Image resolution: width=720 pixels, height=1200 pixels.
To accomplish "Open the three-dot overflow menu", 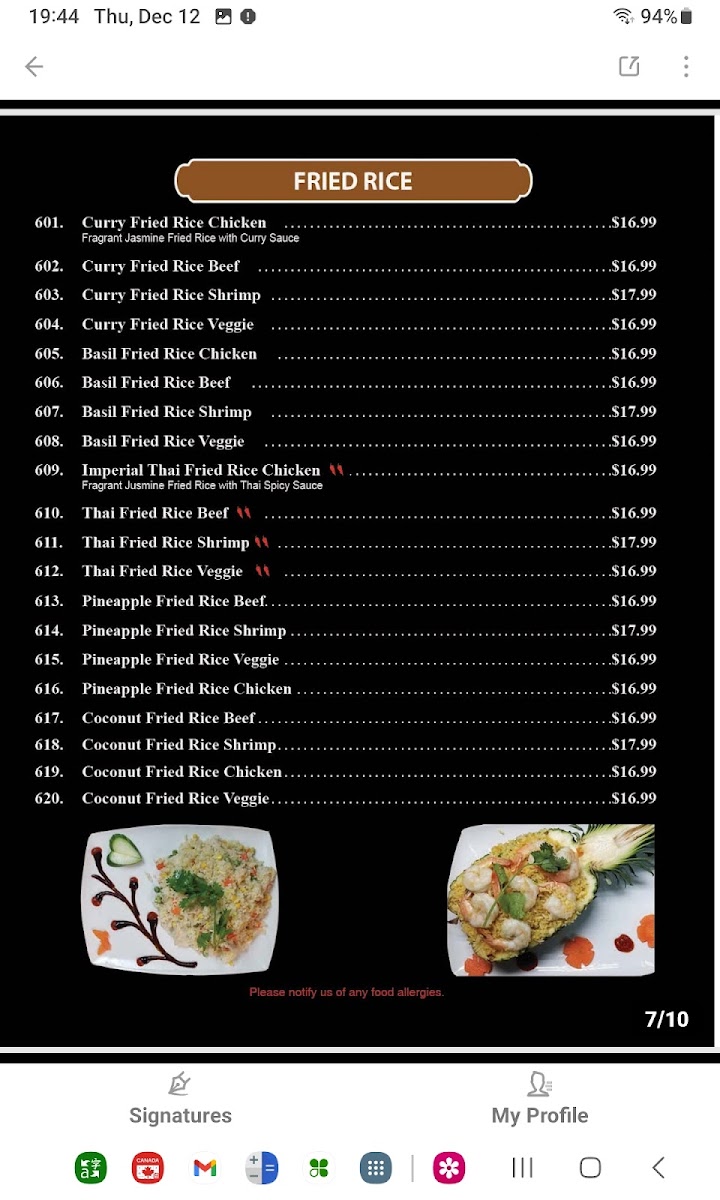I will (x=686, y=67).
